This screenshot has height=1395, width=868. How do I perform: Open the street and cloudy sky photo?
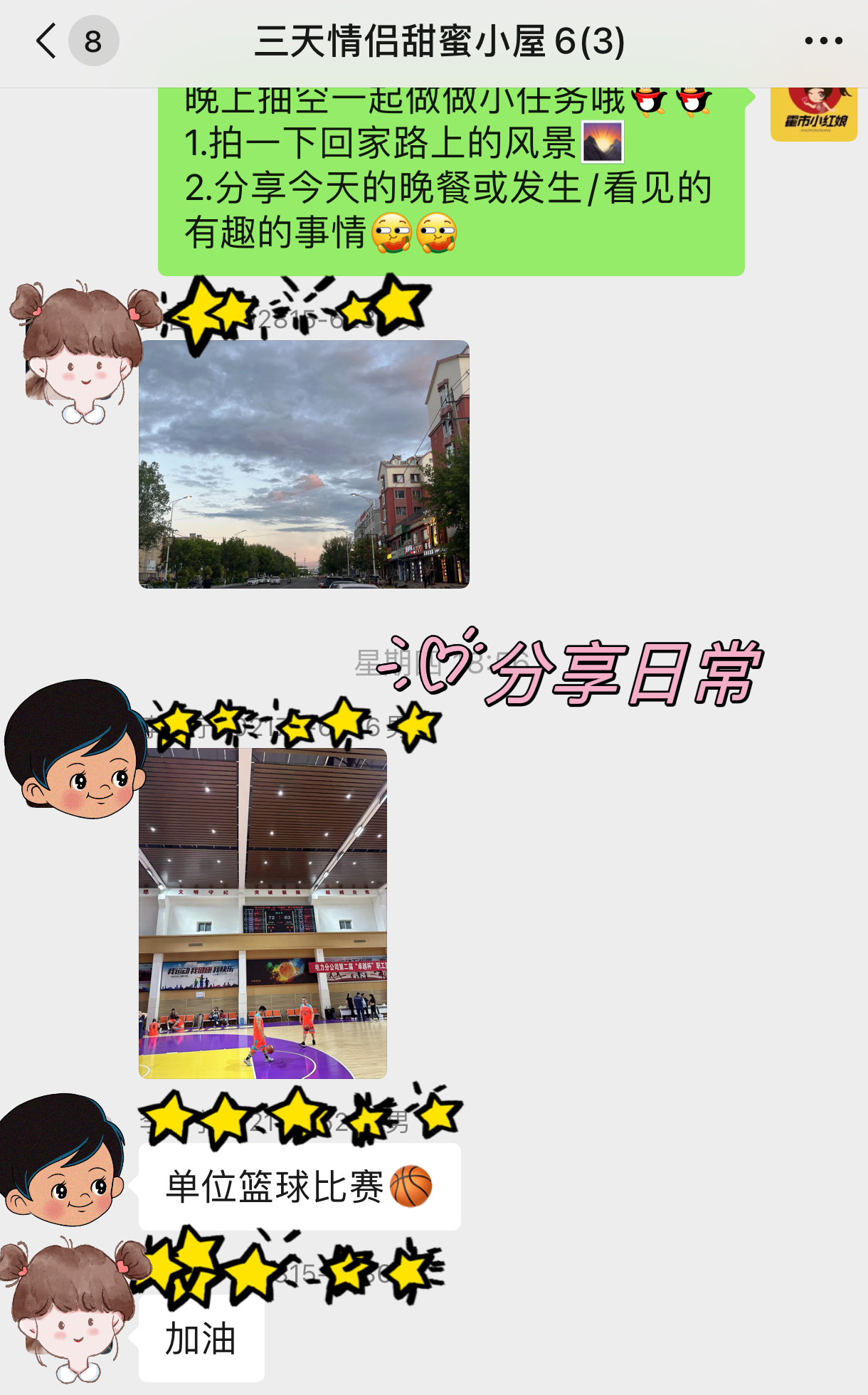[304, 464]
